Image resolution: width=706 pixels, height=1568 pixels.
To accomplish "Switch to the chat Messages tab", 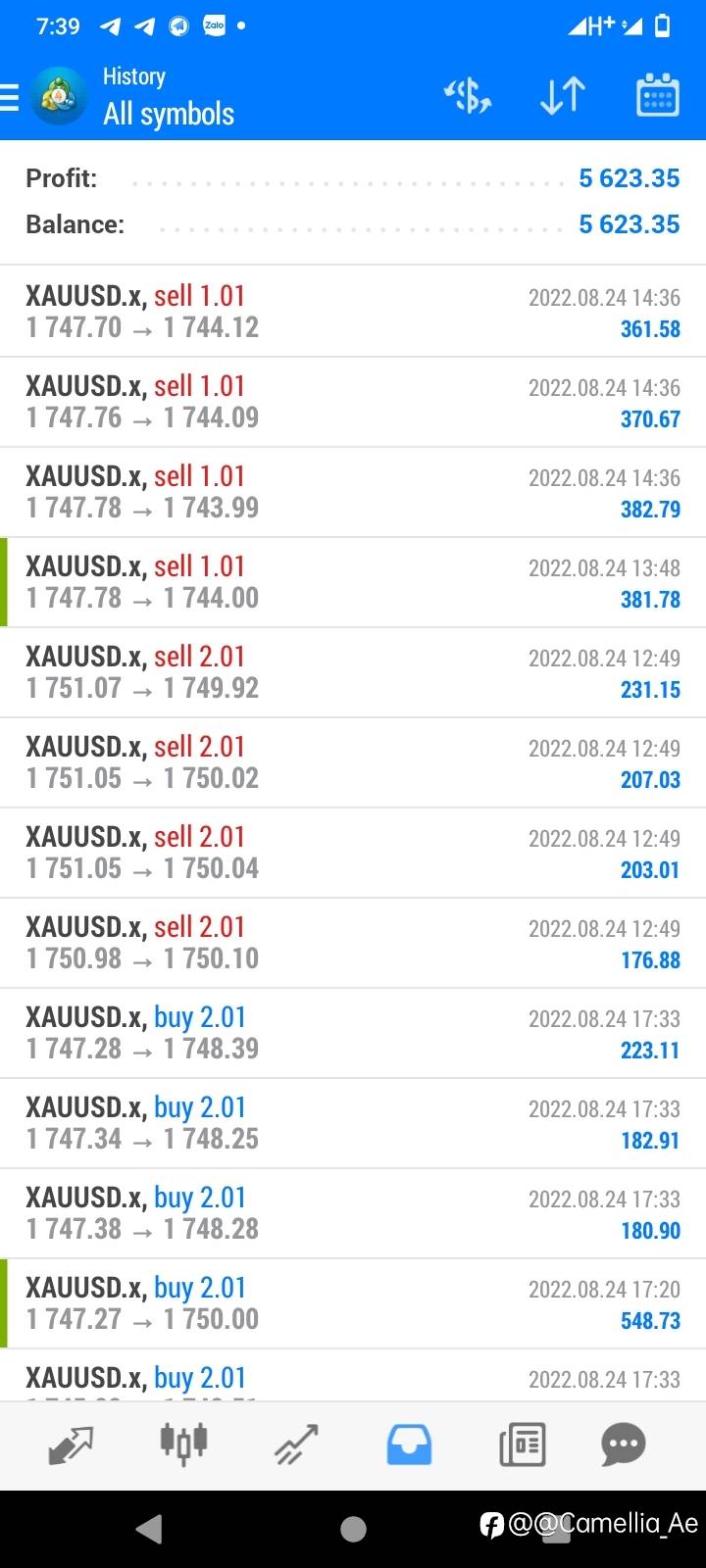I will tap(624, 1445).
